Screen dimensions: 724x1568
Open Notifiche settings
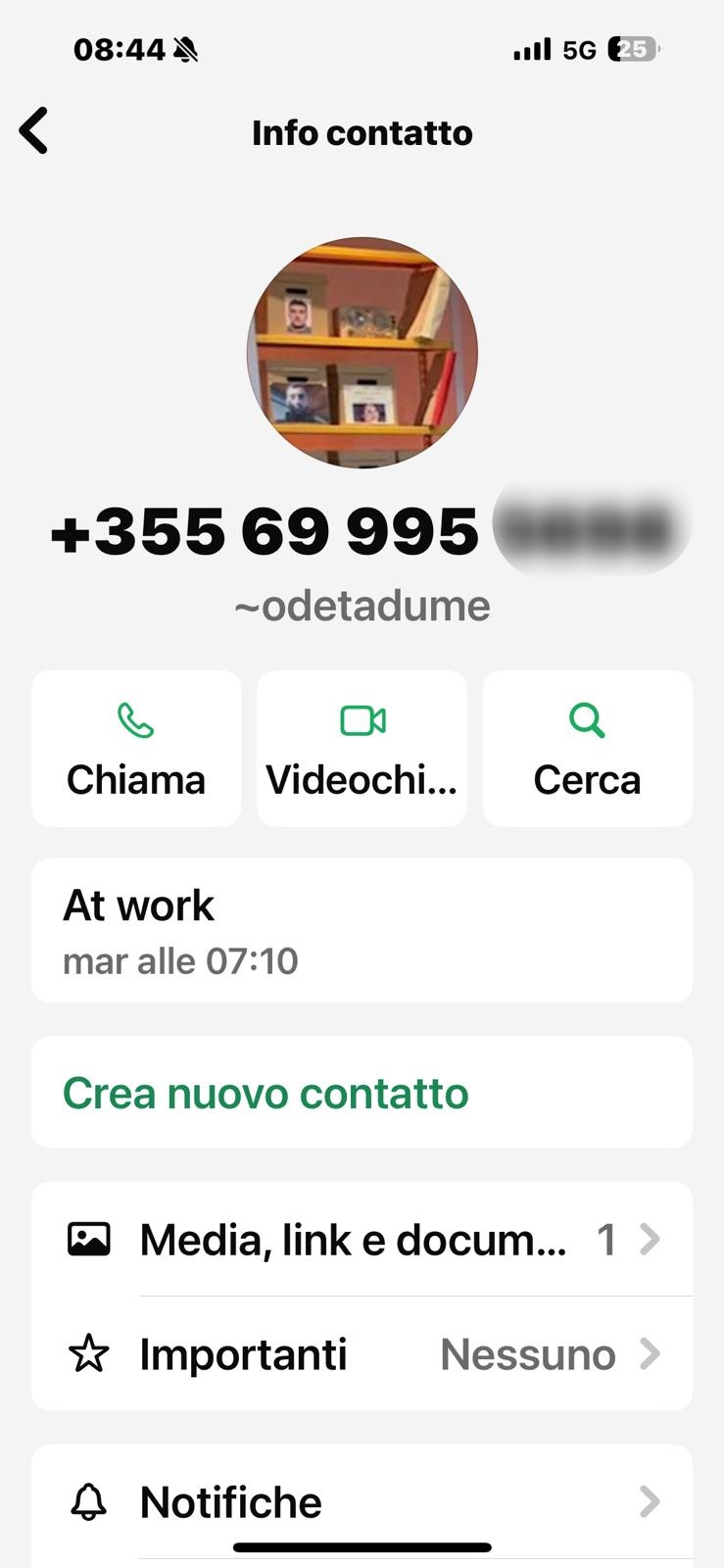(362, 1501)
